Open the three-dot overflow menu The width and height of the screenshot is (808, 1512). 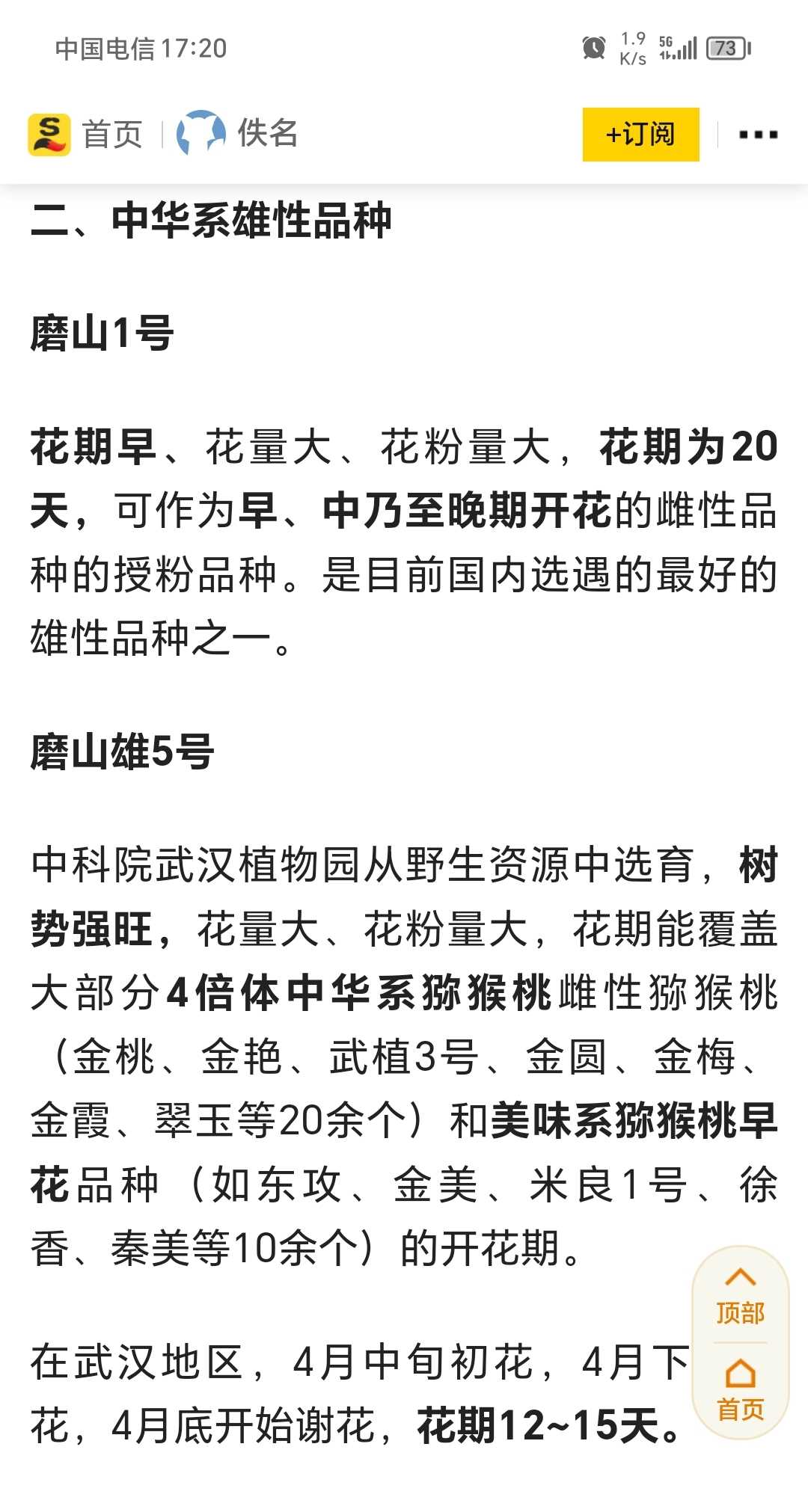[x=758, y=135]
